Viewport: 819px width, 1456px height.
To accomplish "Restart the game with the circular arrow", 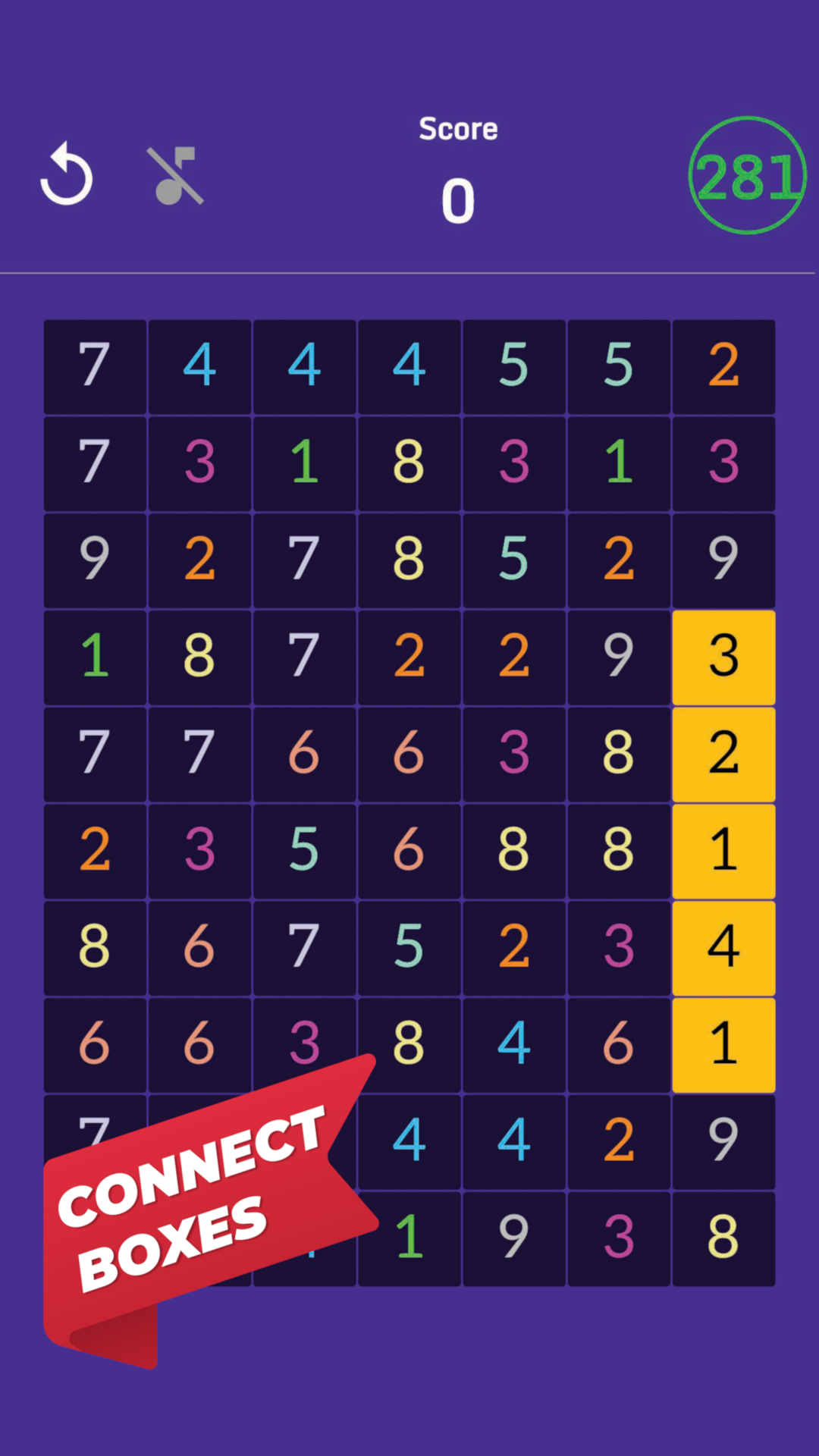I will [67, 174].
